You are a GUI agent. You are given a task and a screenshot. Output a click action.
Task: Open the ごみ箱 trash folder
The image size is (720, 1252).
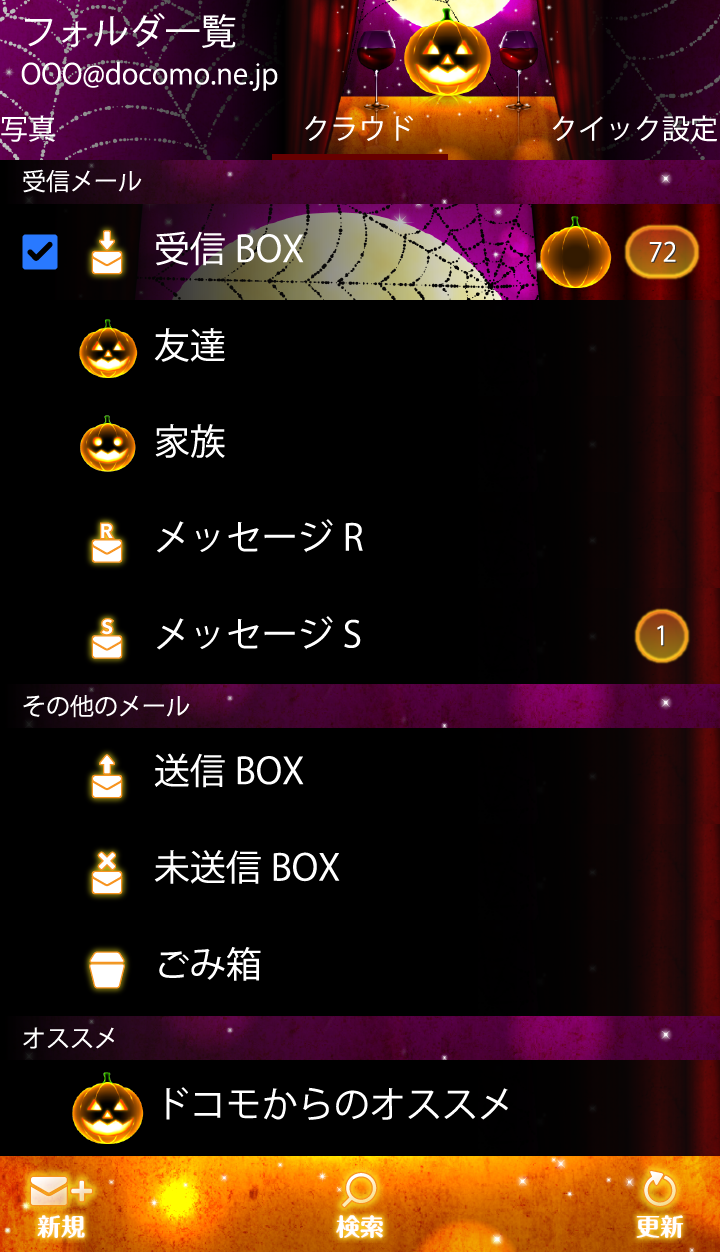tap(208, 965)
